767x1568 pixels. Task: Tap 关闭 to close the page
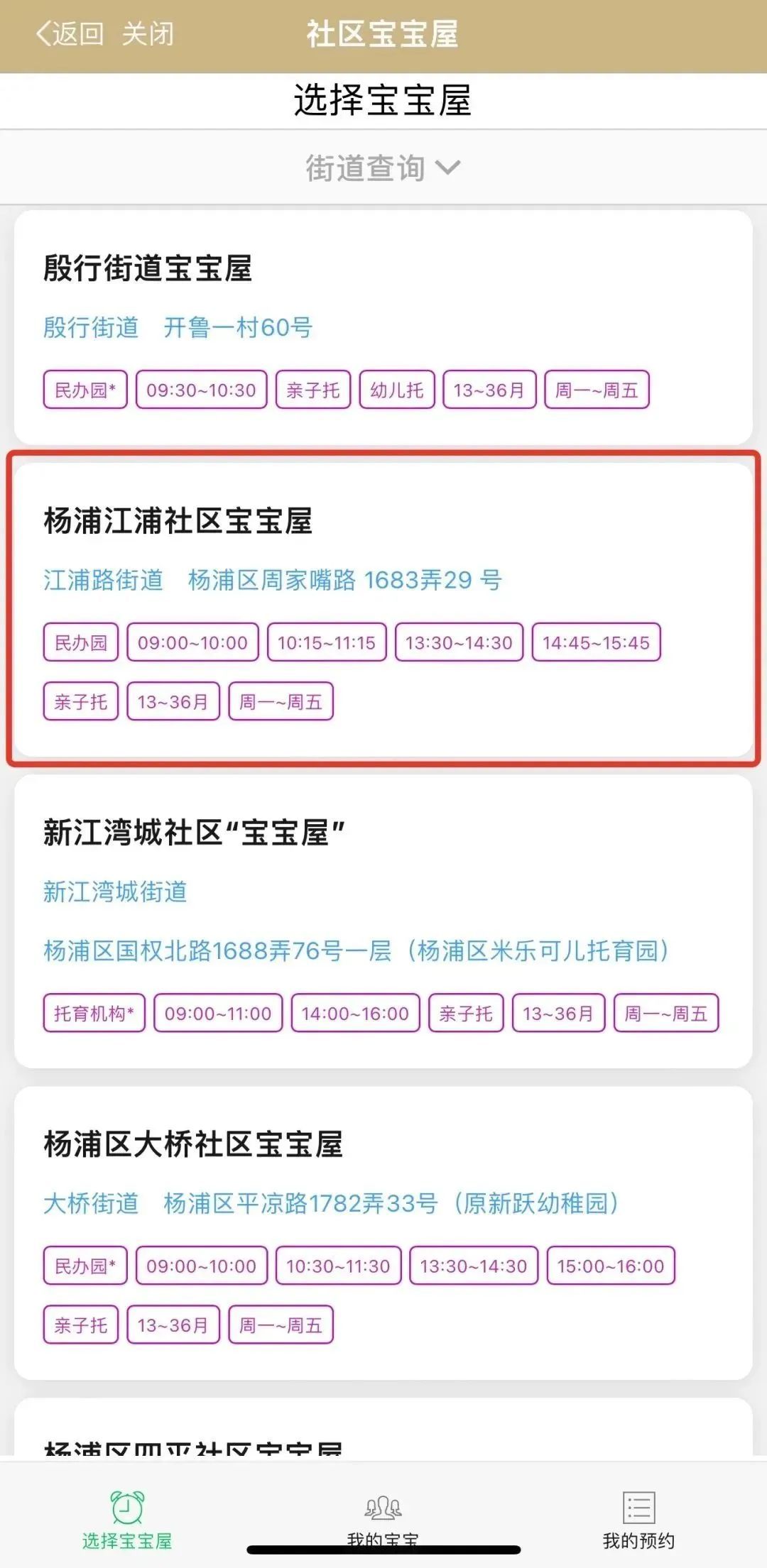[148, 34]
